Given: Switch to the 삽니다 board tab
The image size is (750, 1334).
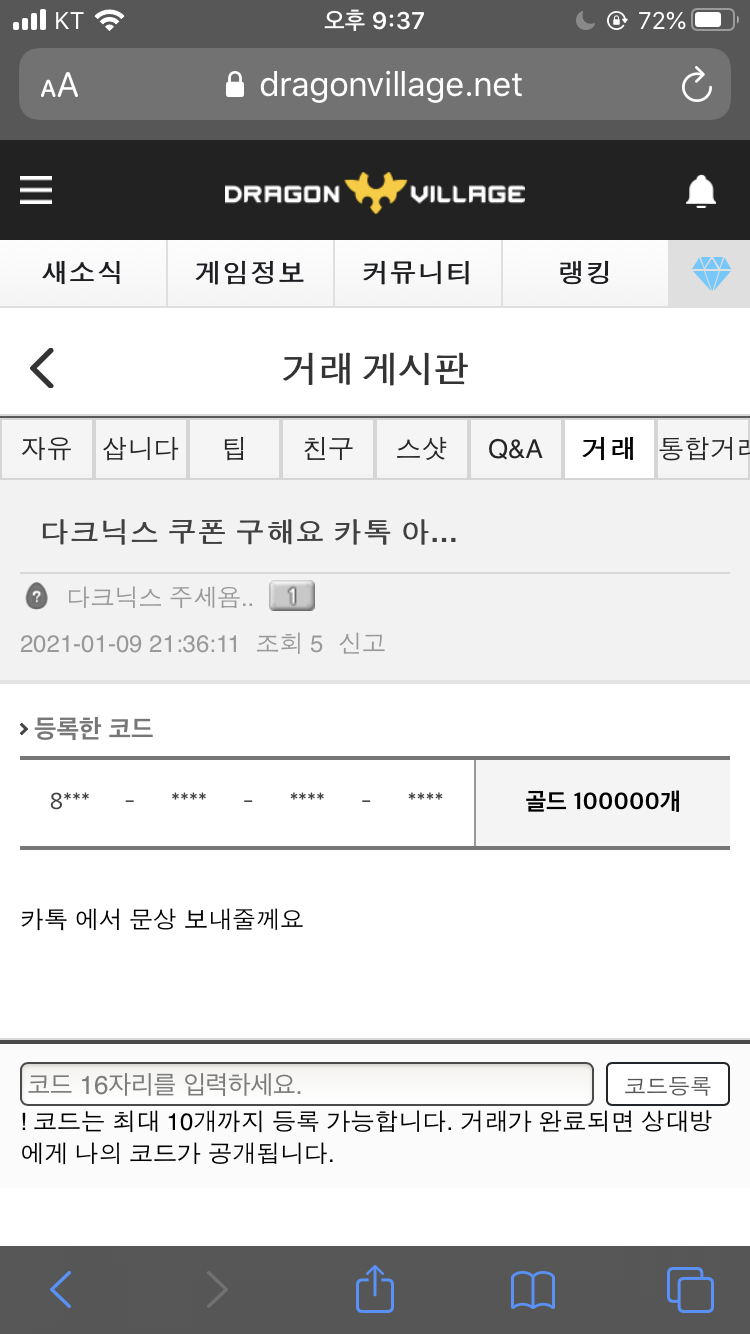Looking at the screenshot, I should (140, 449).
